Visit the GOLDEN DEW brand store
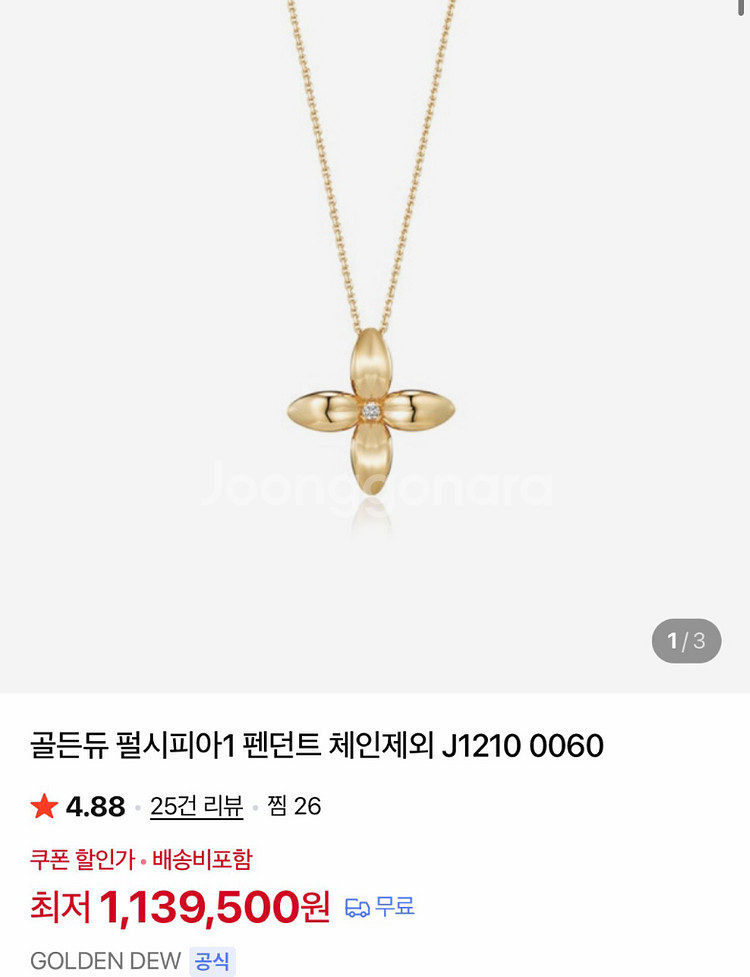This screenshot has height=977, width=750. pyautogui.click(x=105, y=961)
